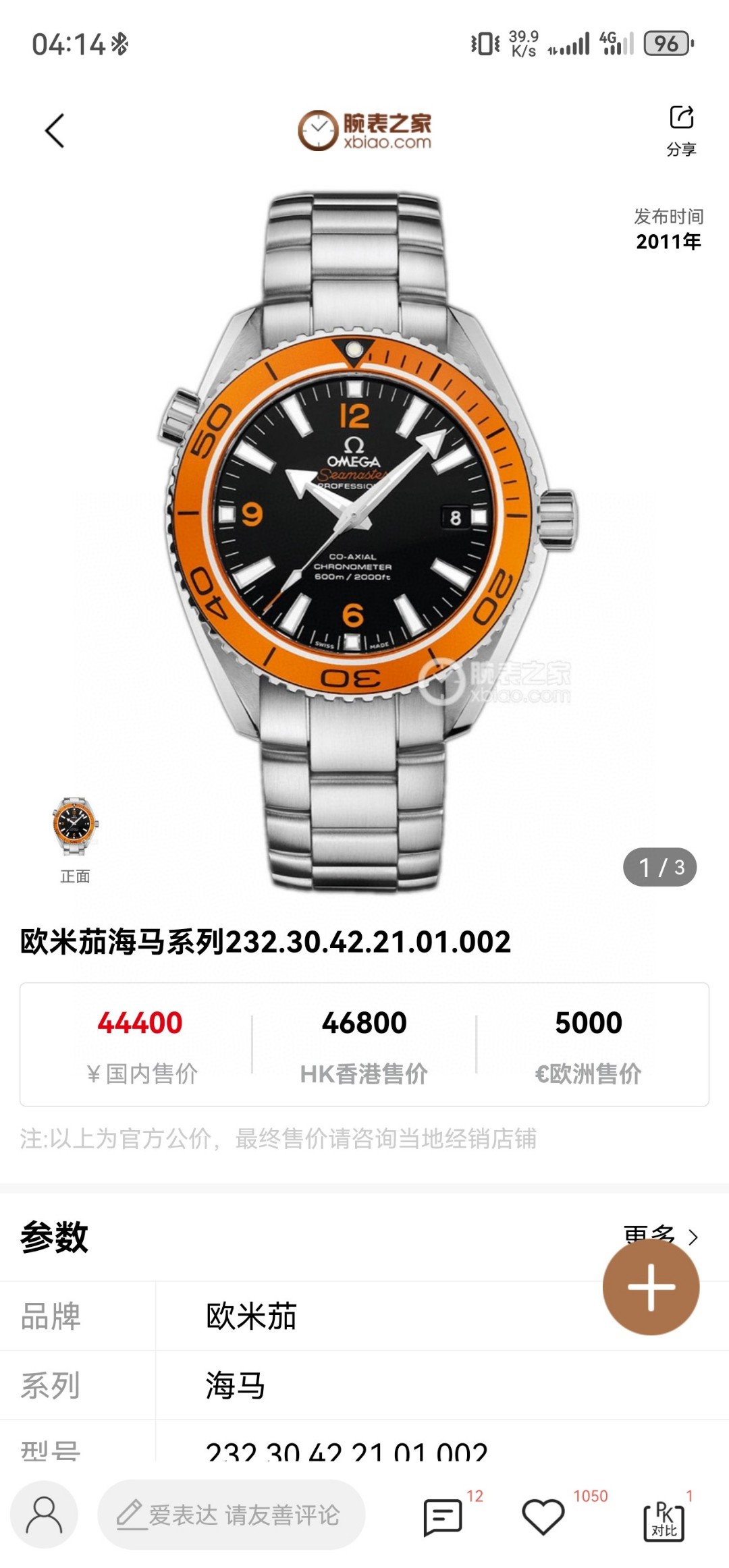Tap the brown plus floating button
This screenshot has height=1568, width=729.
click(x=651, y=1287)
